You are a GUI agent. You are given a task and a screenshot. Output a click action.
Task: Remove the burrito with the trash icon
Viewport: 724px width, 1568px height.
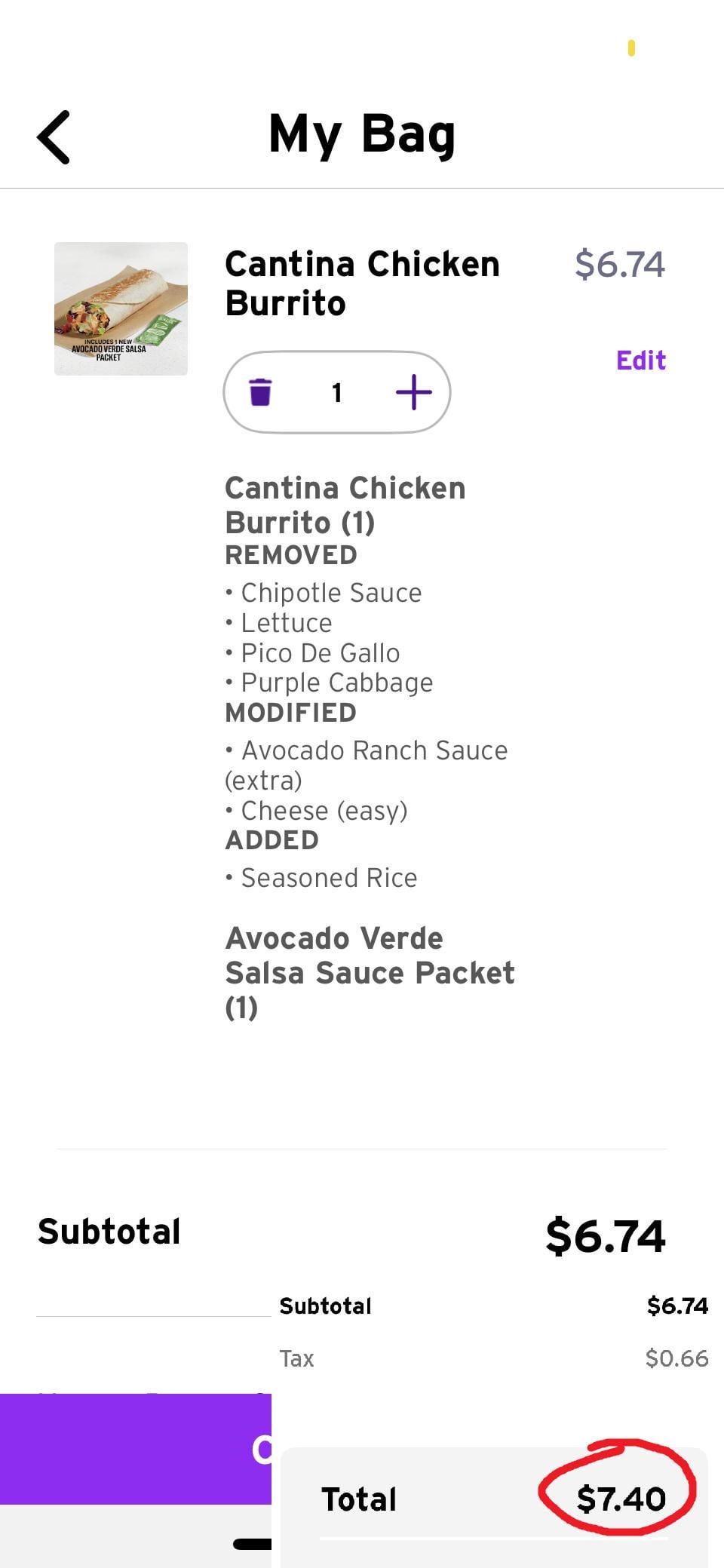260,392
